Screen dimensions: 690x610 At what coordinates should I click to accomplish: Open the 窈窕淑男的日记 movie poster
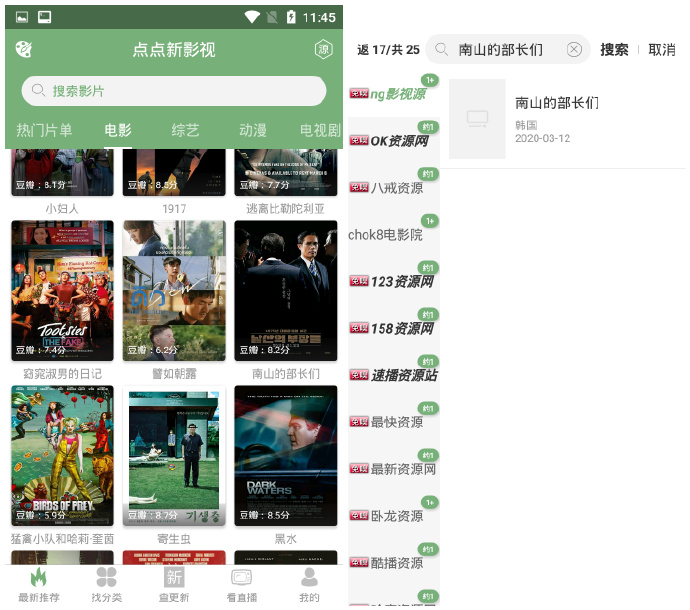(x=62, y=290)
